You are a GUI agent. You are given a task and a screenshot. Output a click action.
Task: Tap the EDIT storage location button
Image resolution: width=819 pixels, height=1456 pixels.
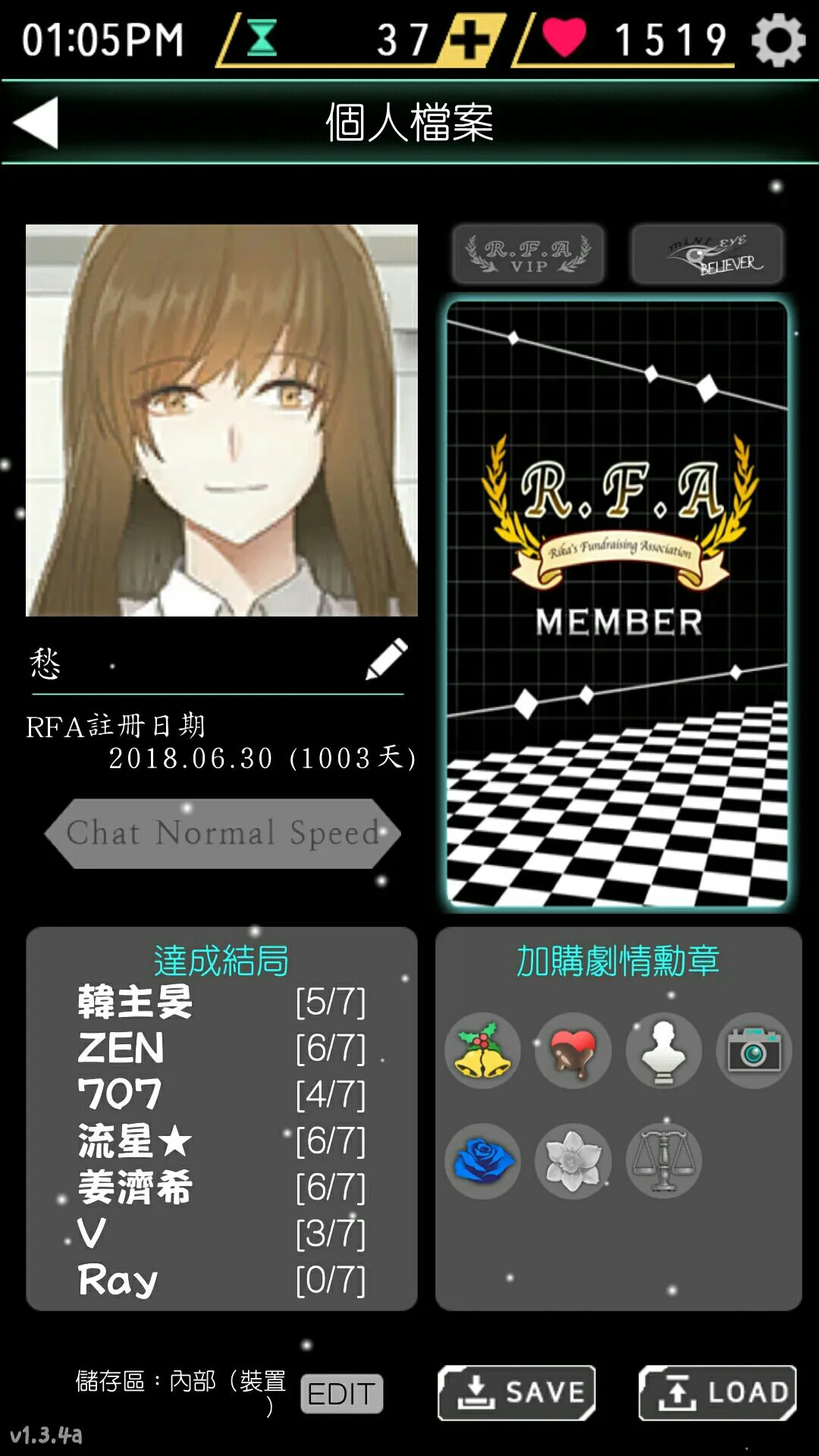coord(341,1394)
